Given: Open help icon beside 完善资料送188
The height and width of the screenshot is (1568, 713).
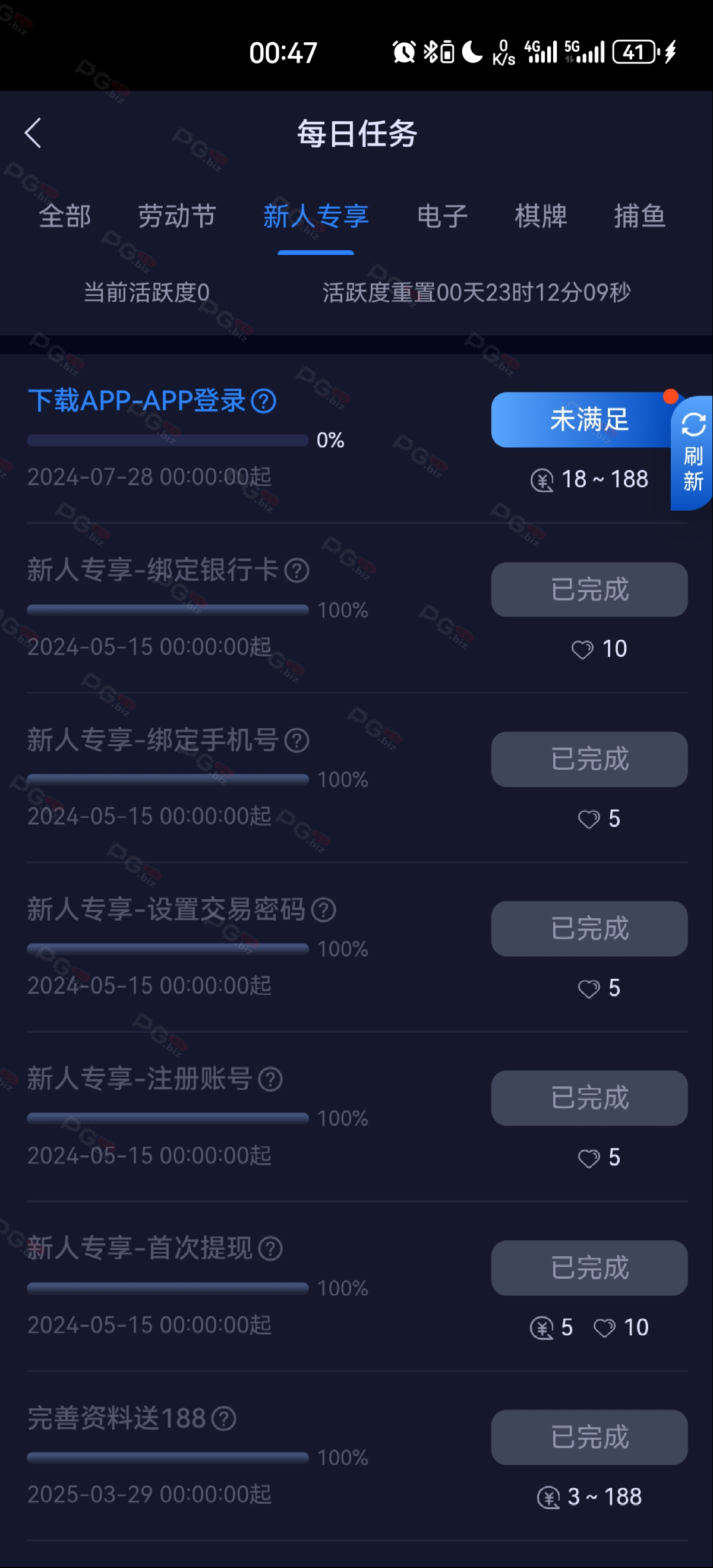Looking at the screenshot, I should point(223,1418).
